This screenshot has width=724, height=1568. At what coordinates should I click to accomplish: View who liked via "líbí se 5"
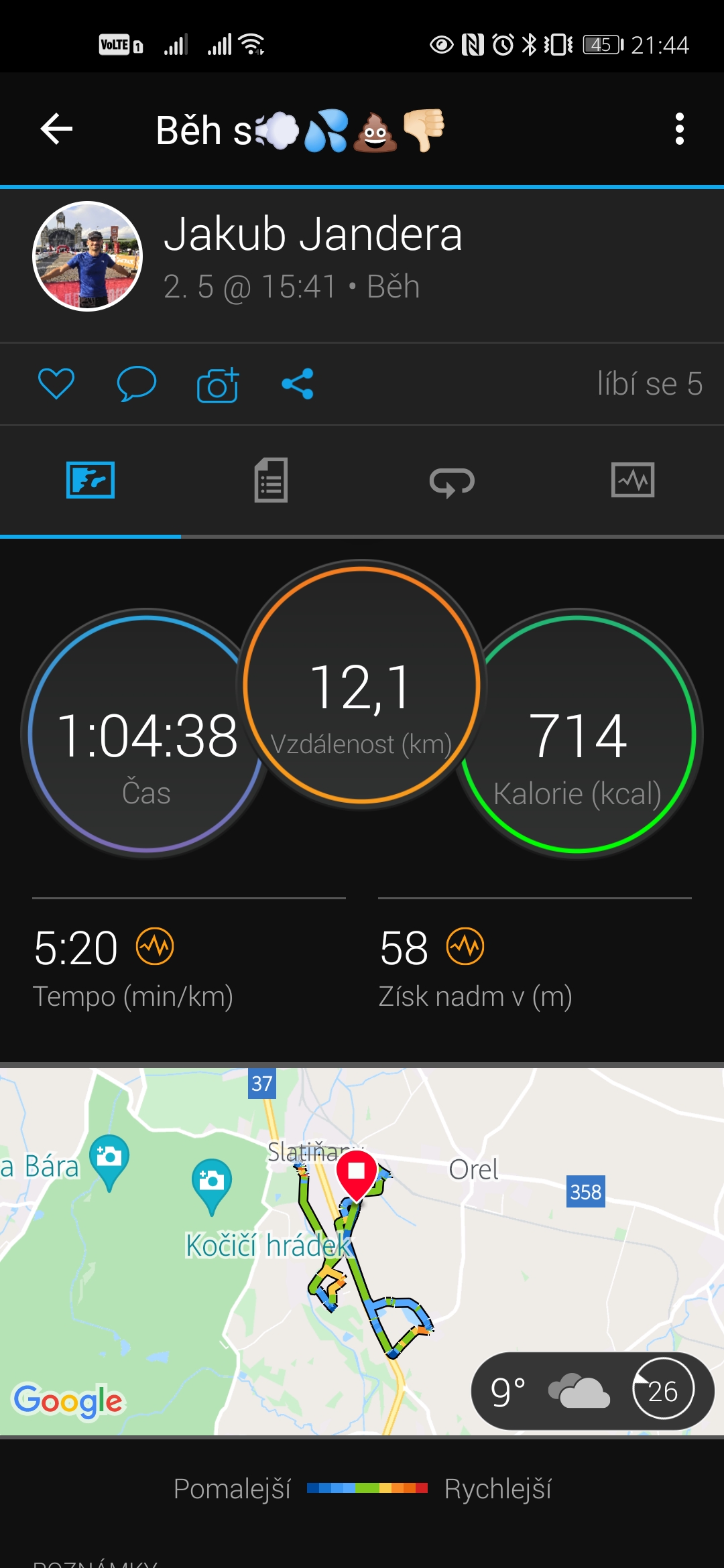click(x=650, y=384)
